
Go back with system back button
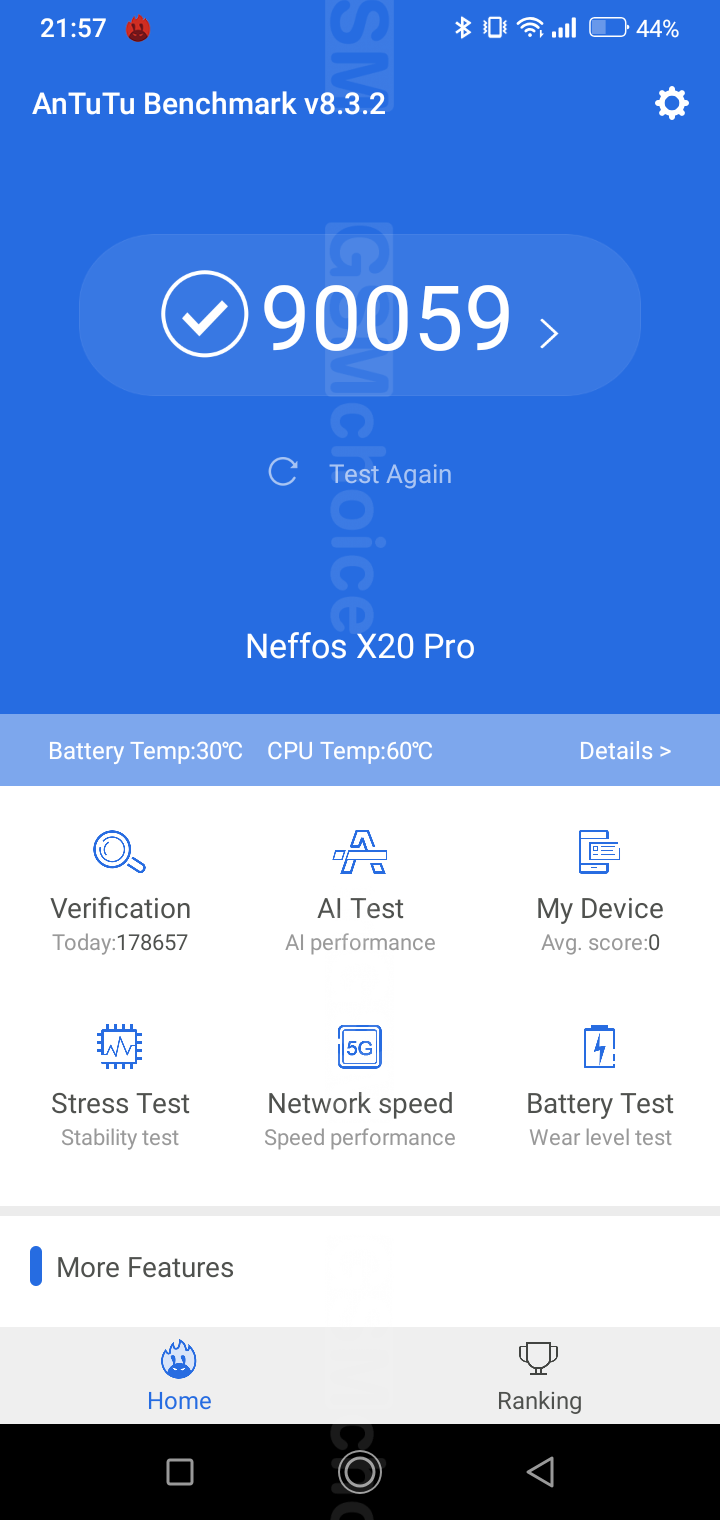(540, 1471)
